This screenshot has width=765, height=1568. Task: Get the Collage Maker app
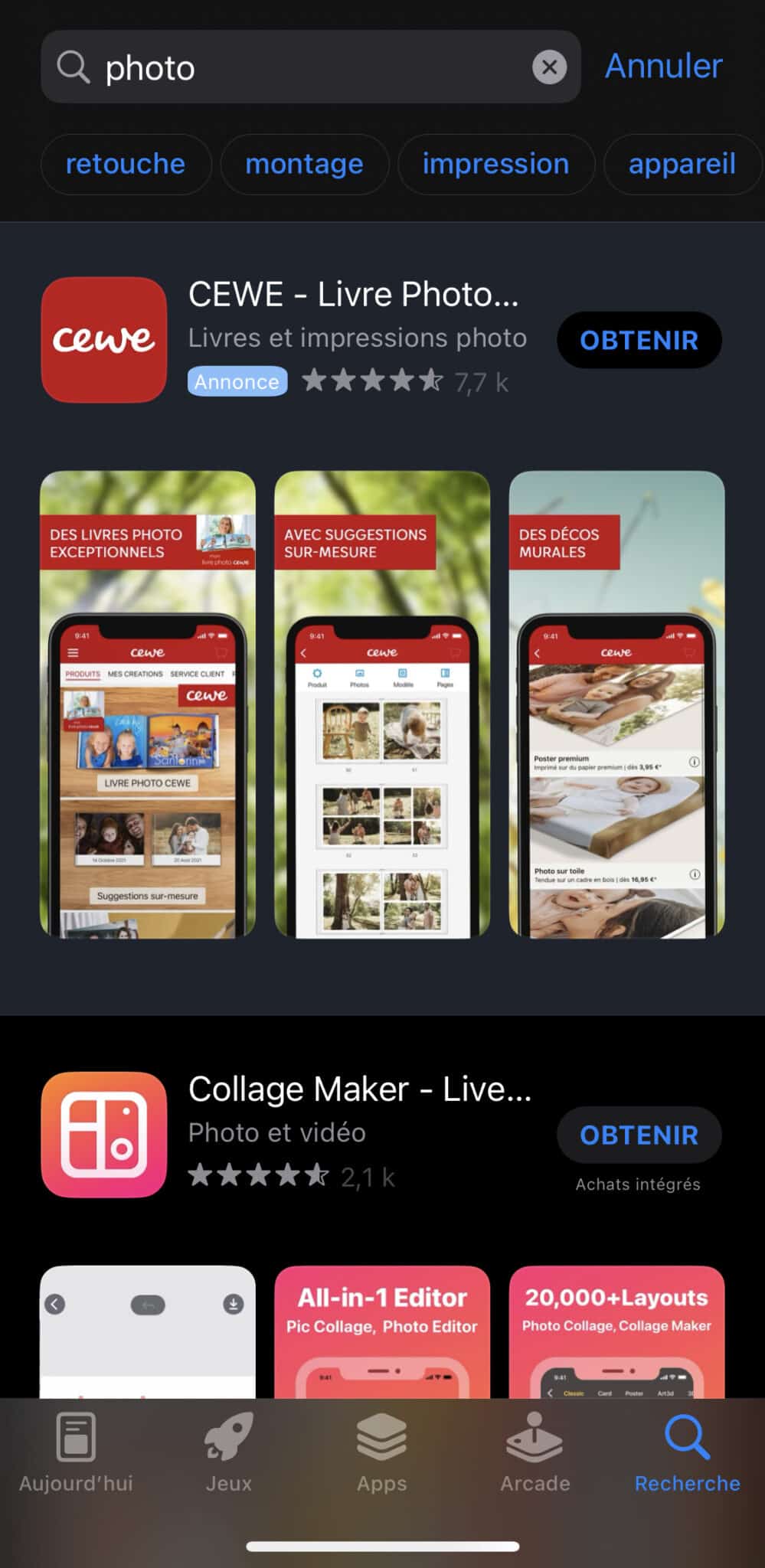[639, 1135]
